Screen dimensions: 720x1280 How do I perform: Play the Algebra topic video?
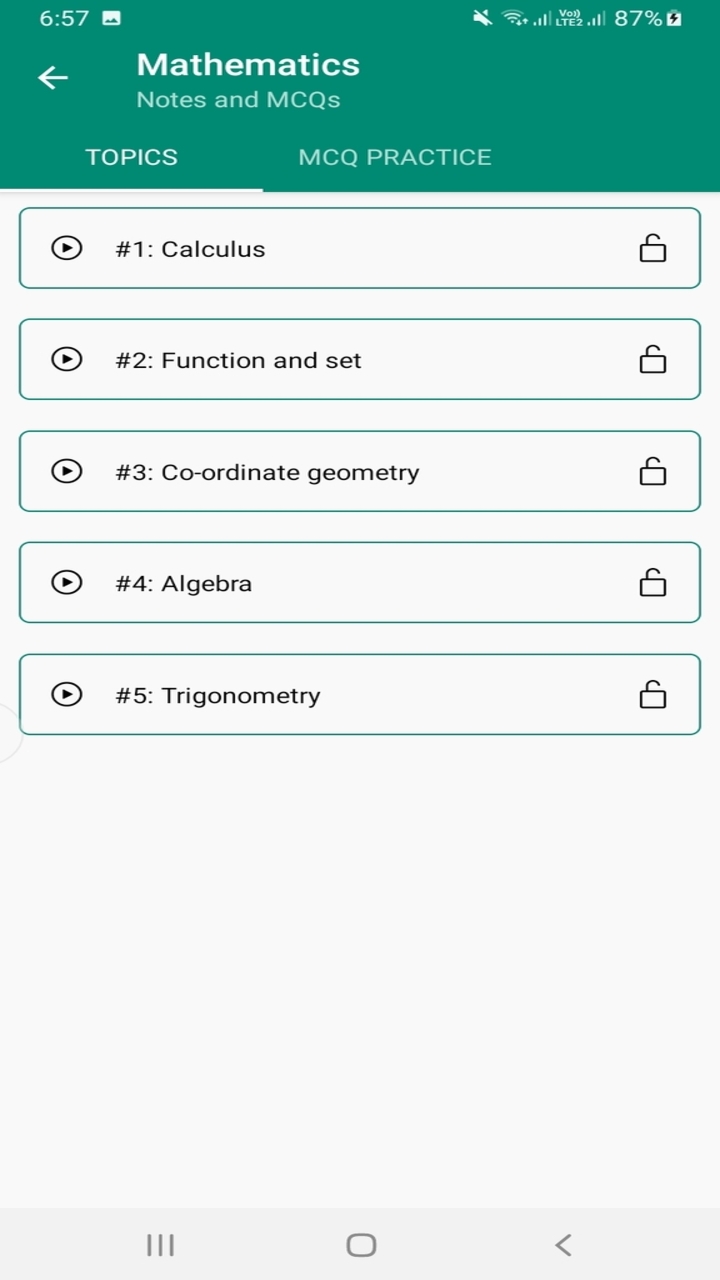pyautogui.click(x=66, y=582)
